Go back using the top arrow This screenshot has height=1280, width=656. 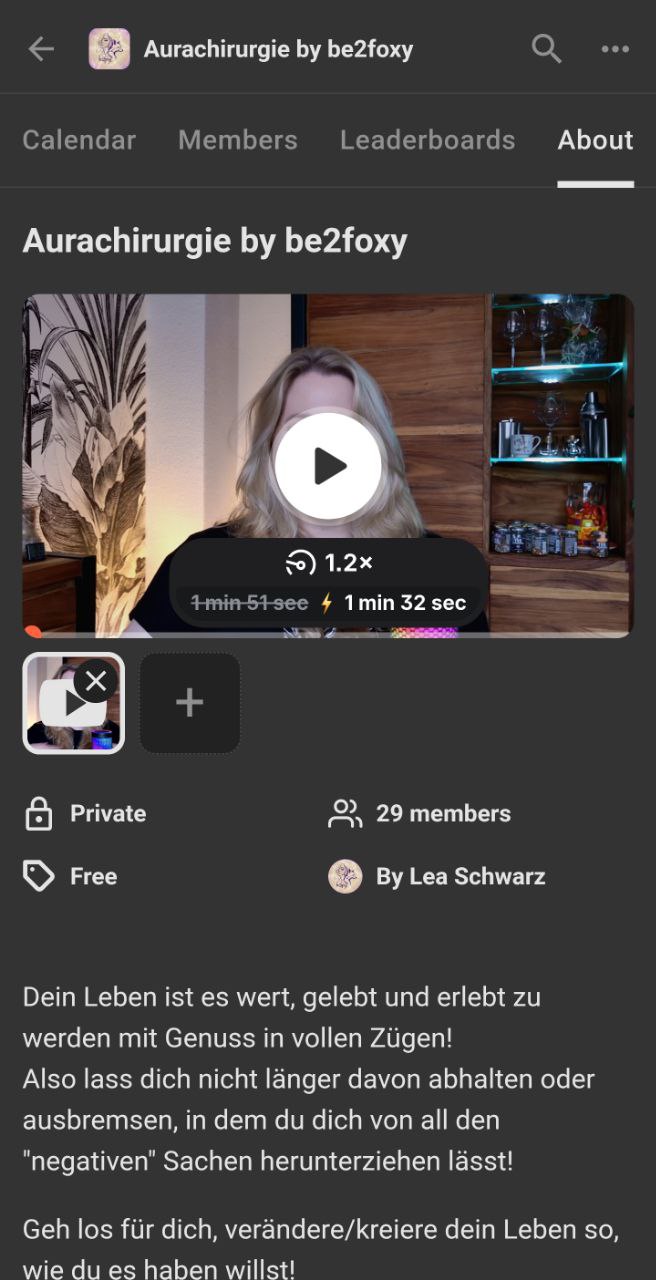pos(41,48)
